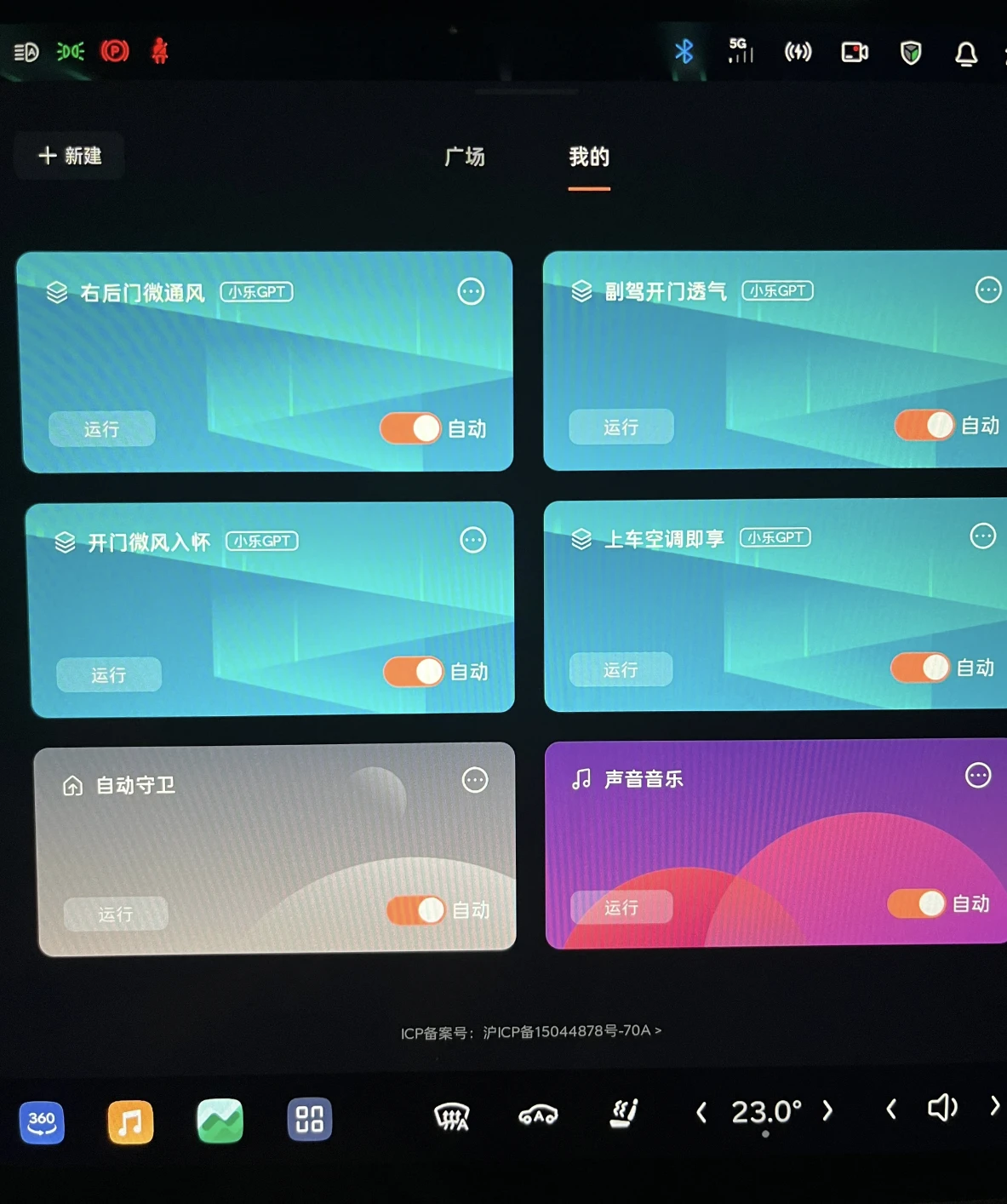Open the 360 camera view app
Viewport: 1007px width, 1204px height.
[x=42, y=1121]
